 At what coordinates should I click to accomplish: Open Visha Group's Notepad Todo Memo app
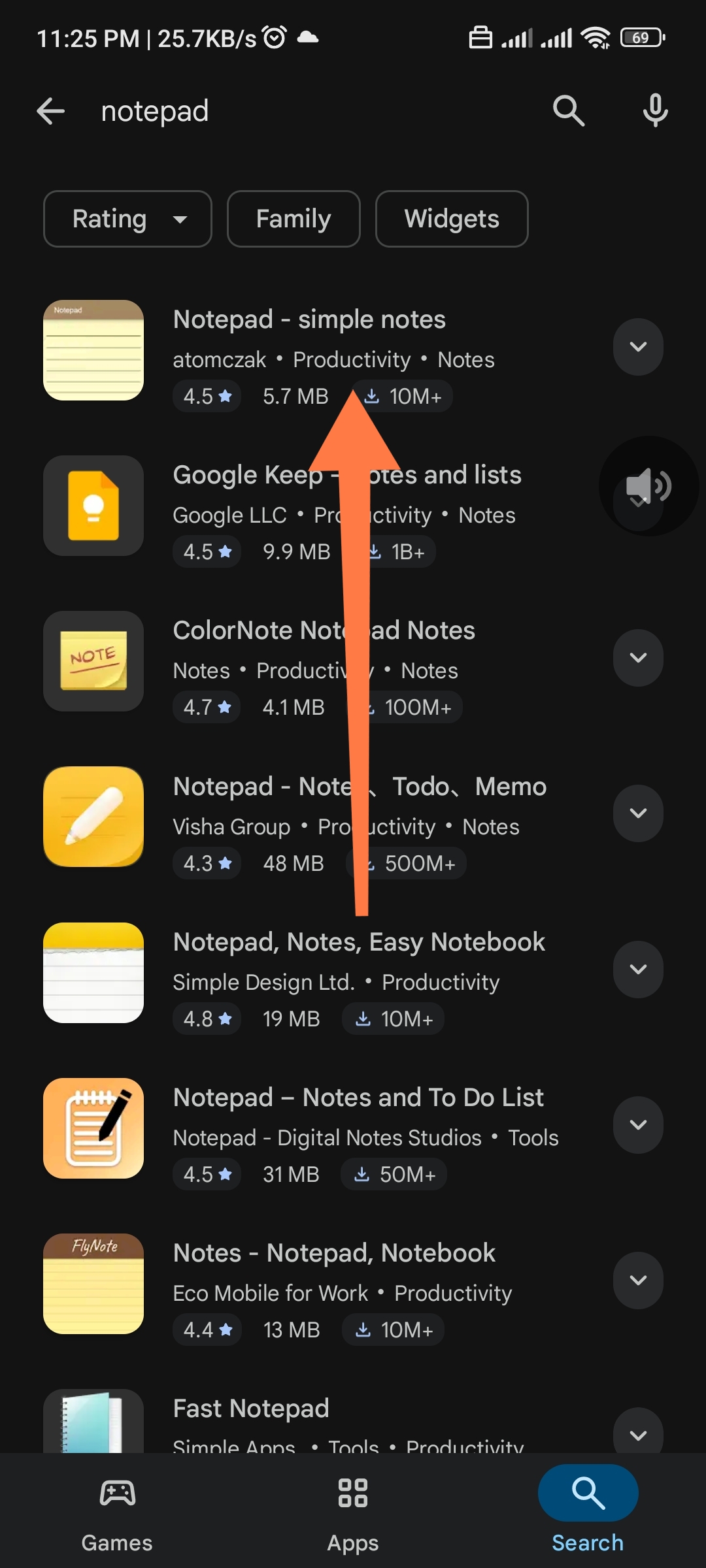[261, 787]
